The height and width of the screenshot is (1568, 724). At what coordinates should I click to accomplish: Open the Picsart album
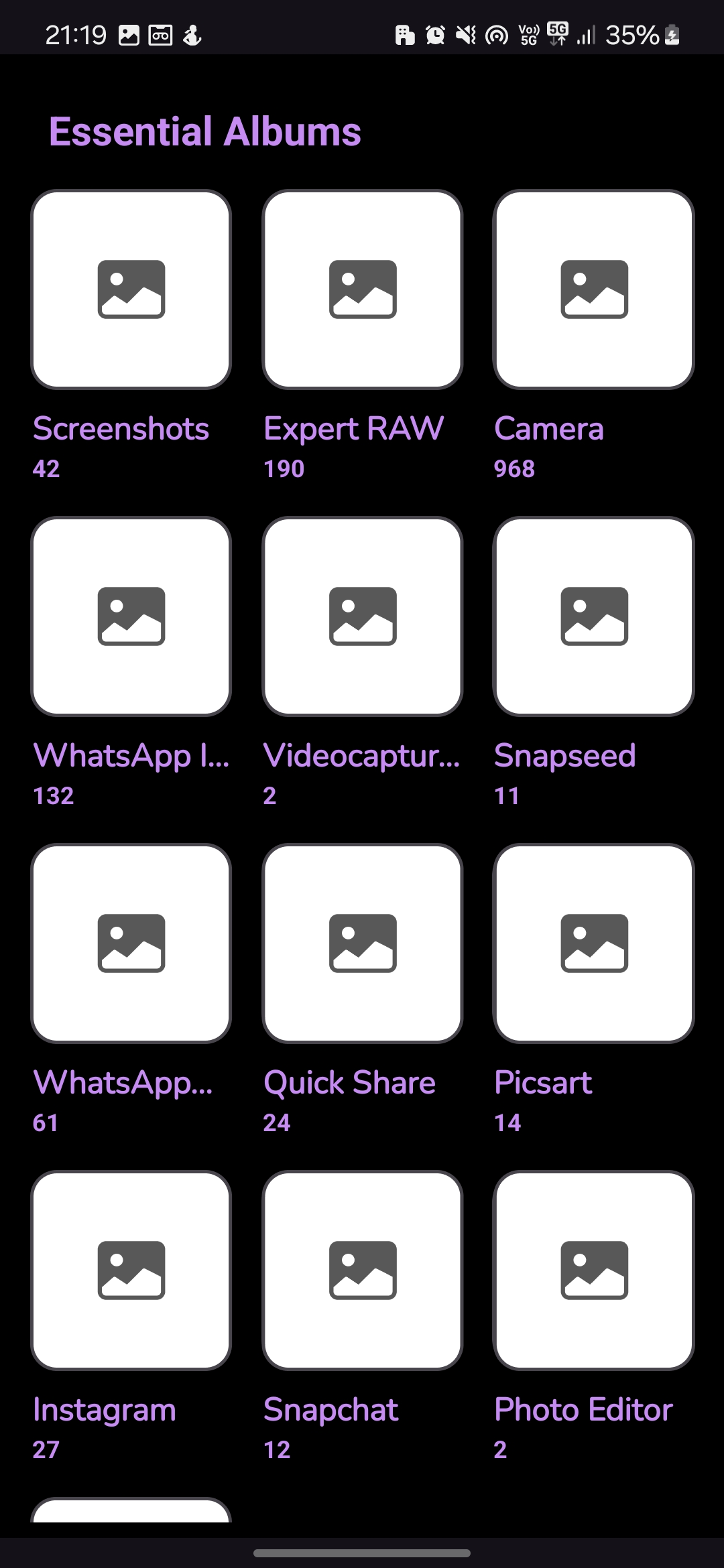tap(594, 943)
